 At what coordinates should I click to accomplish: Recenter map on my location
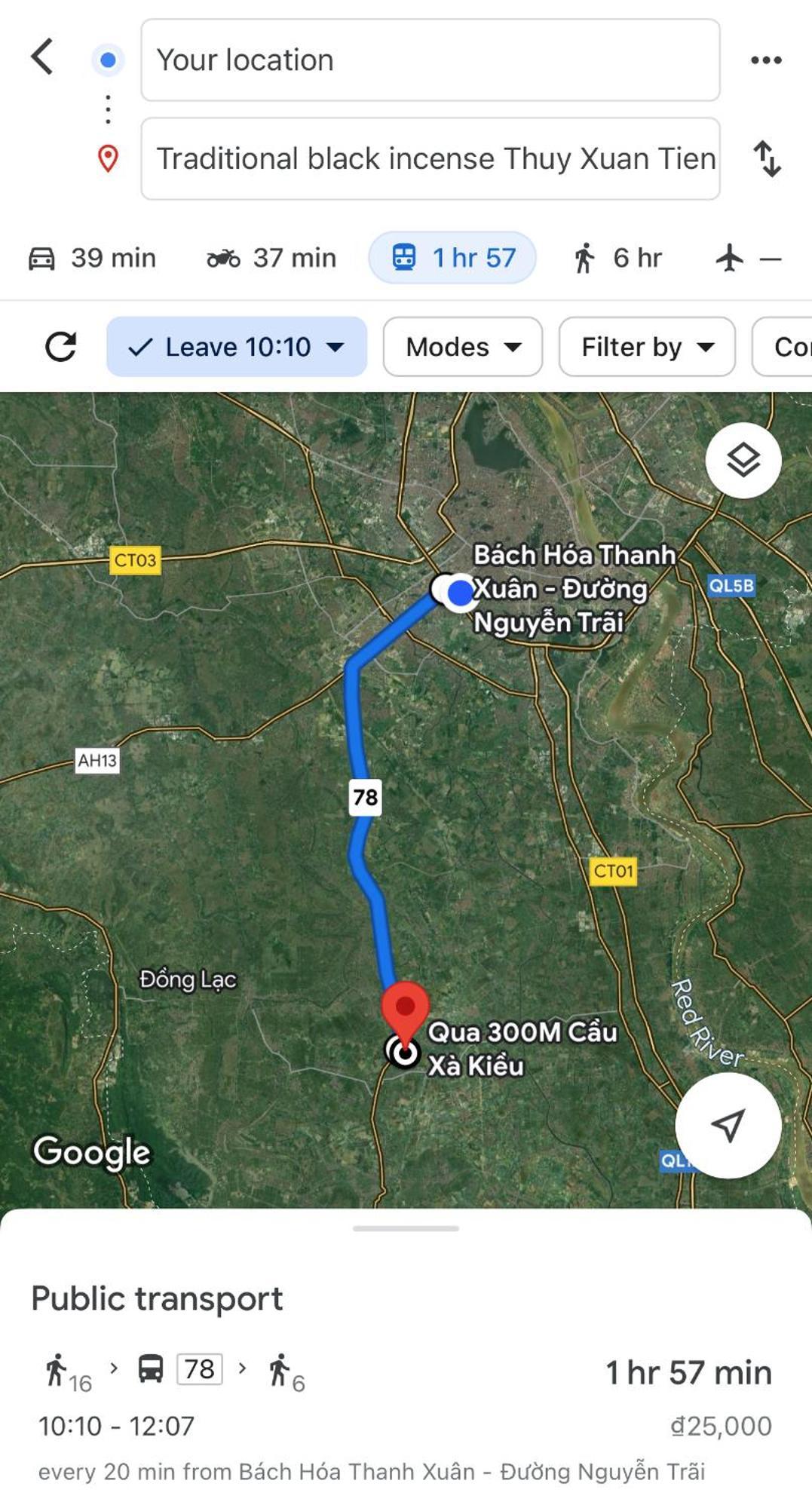pos(728,1125)
